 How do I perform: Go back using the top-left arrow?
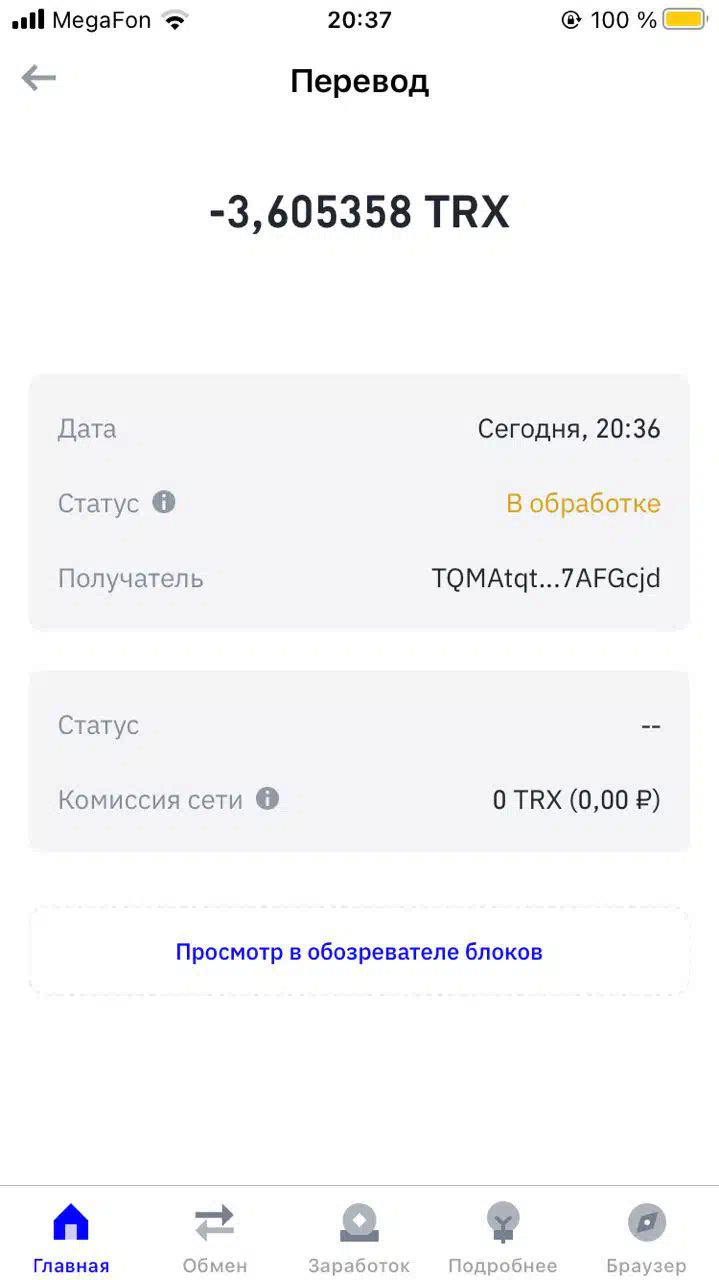[x=39, y=78]
